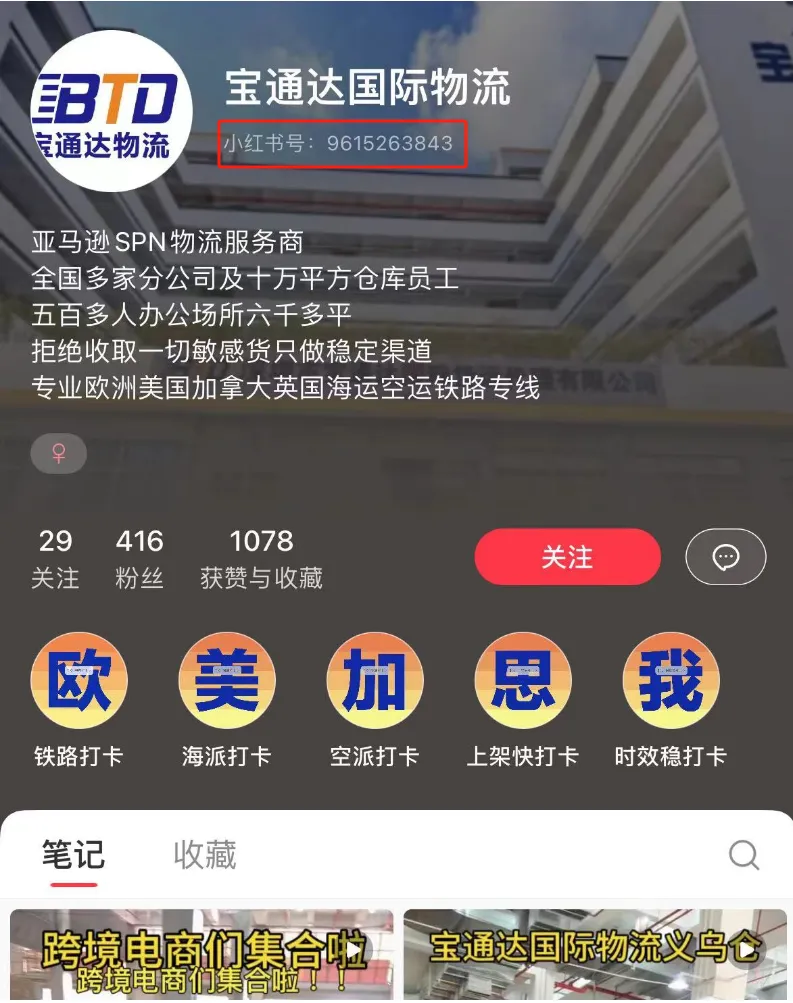Open the private message chat icon
The width and height of the screenshot is (793, 1003).
[x=725, y=557]
